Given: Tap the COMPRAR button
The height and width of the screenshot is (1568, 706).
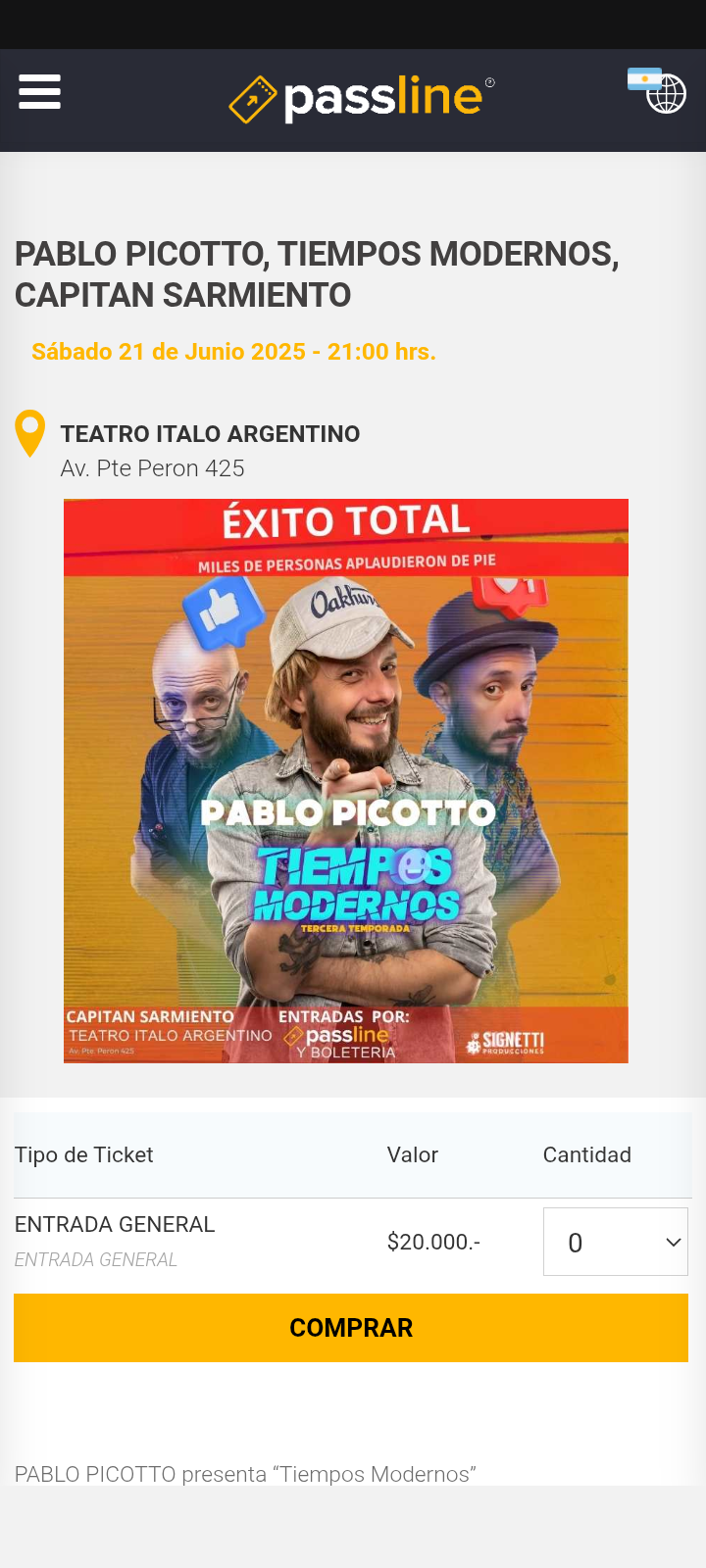Looking at the screenshot, I should click(x=351, y=1328).
